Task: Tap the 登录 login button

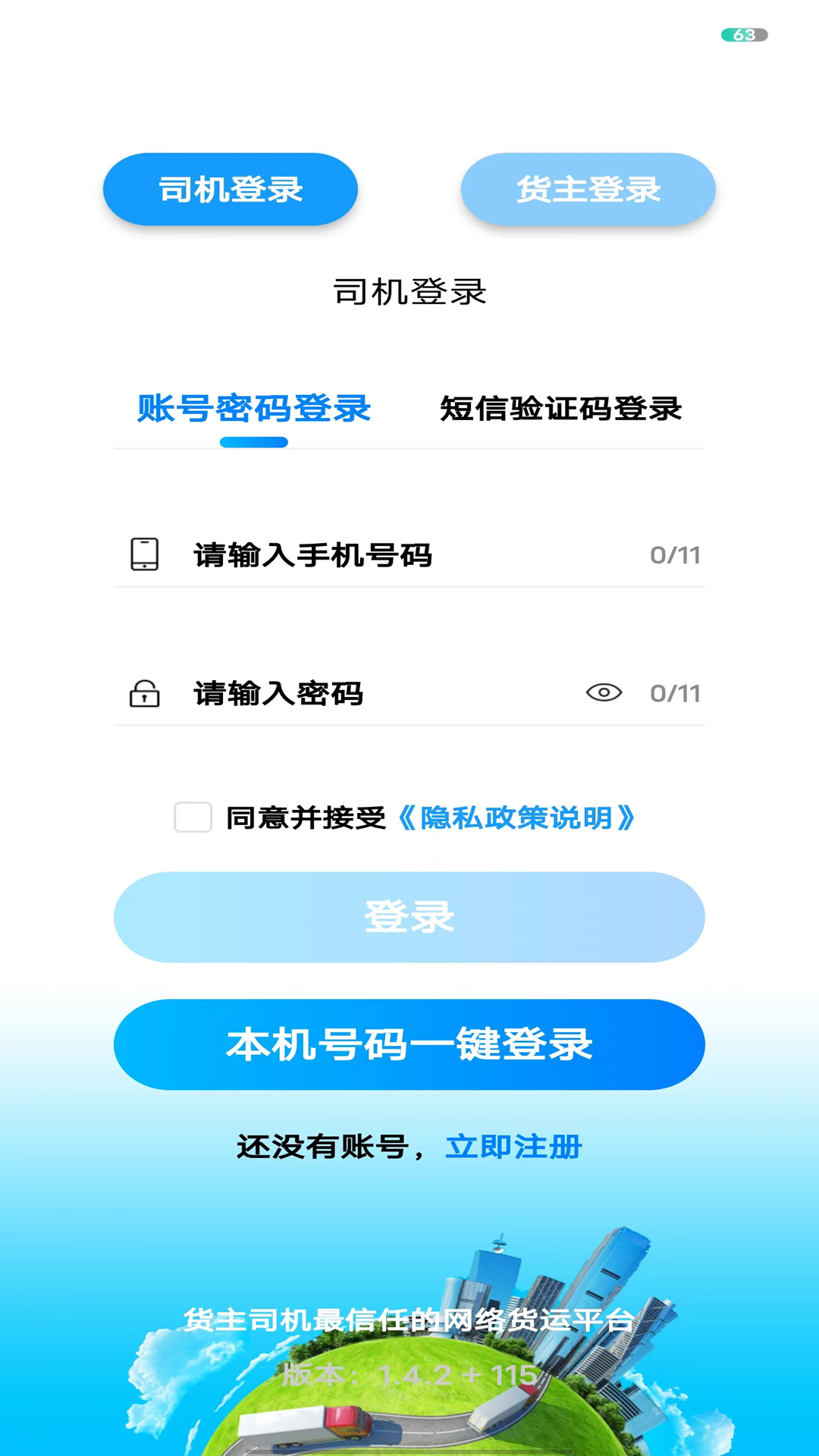Action: point(409,917)
